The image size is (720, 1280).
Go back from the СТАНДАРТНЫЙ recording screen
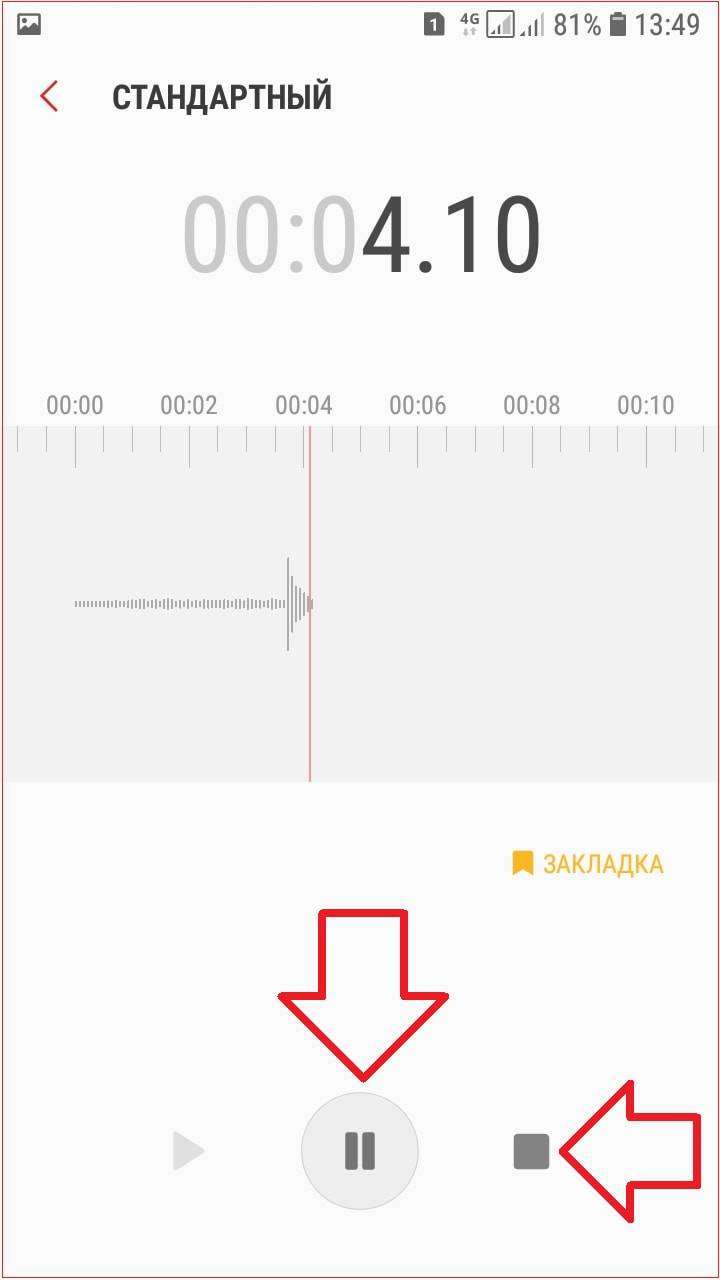[49, 97]
